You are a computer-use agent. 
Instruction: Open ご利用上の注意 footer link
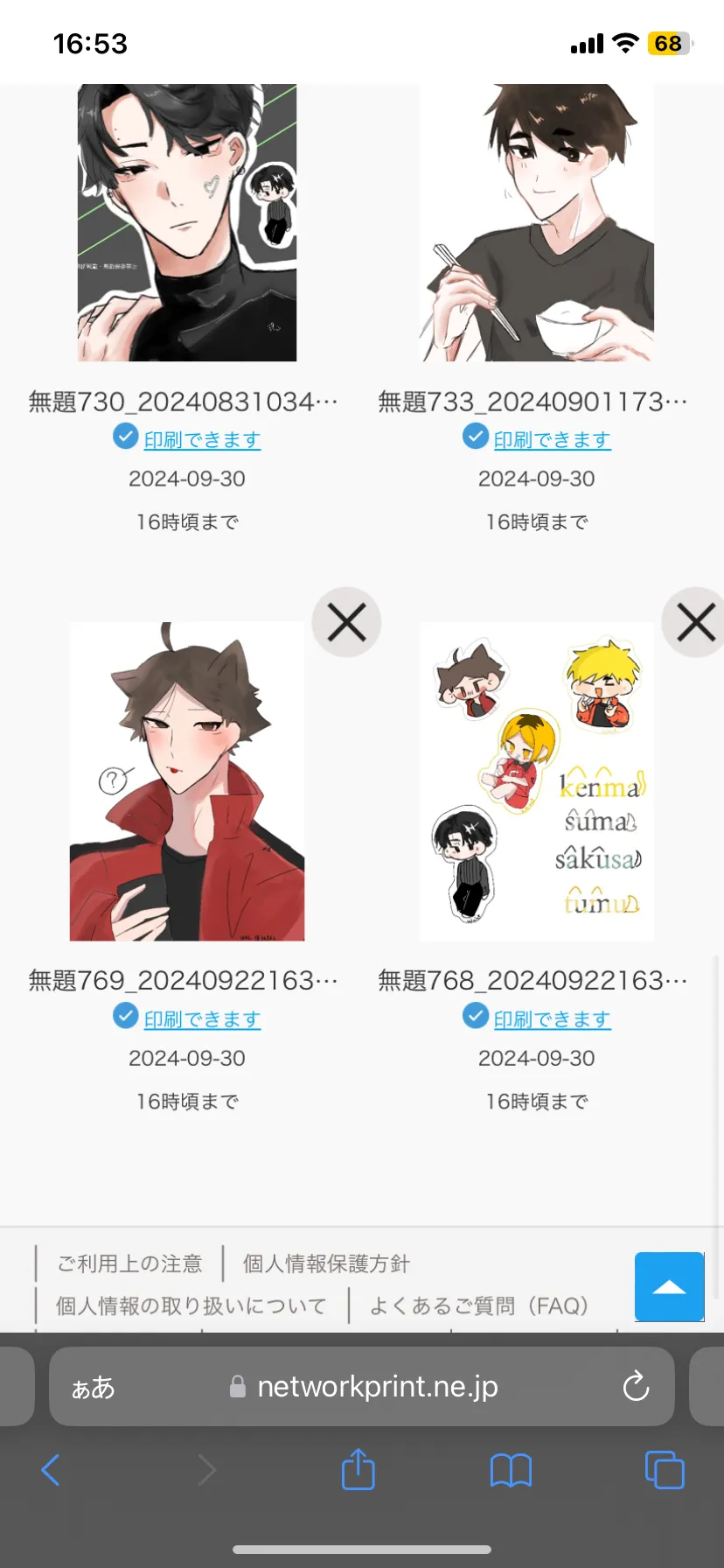129,1263
